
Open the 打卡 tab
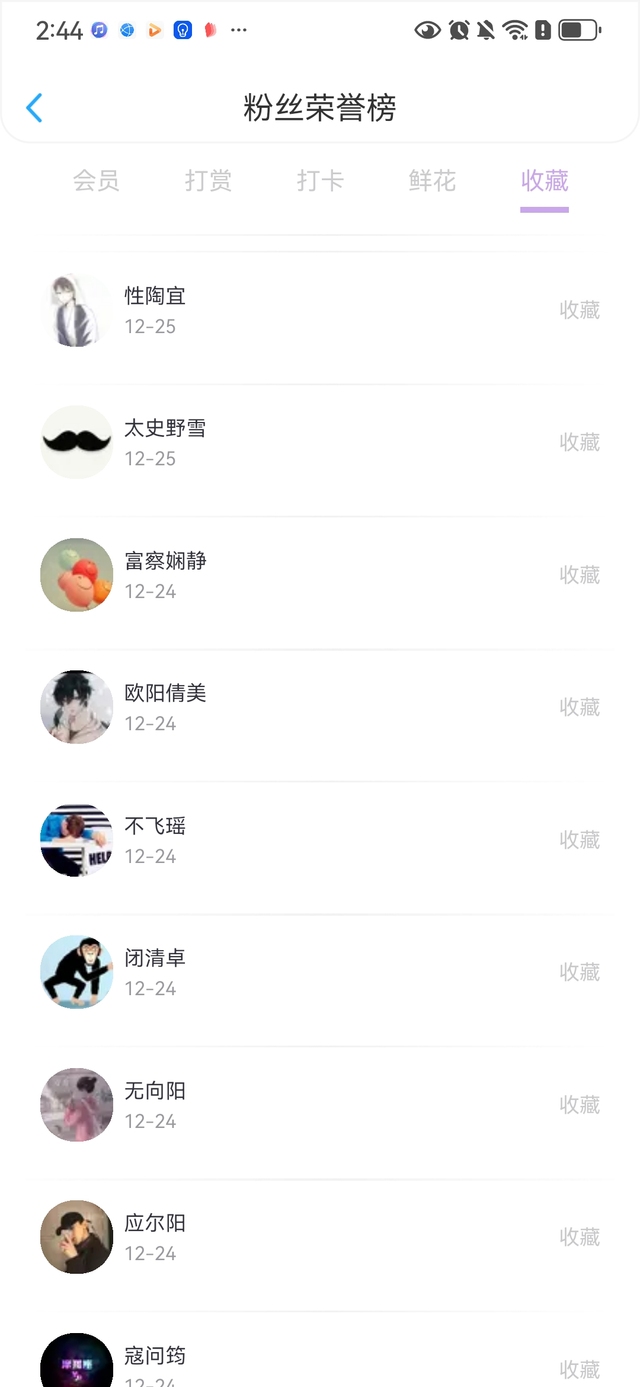tap(320, 181)
